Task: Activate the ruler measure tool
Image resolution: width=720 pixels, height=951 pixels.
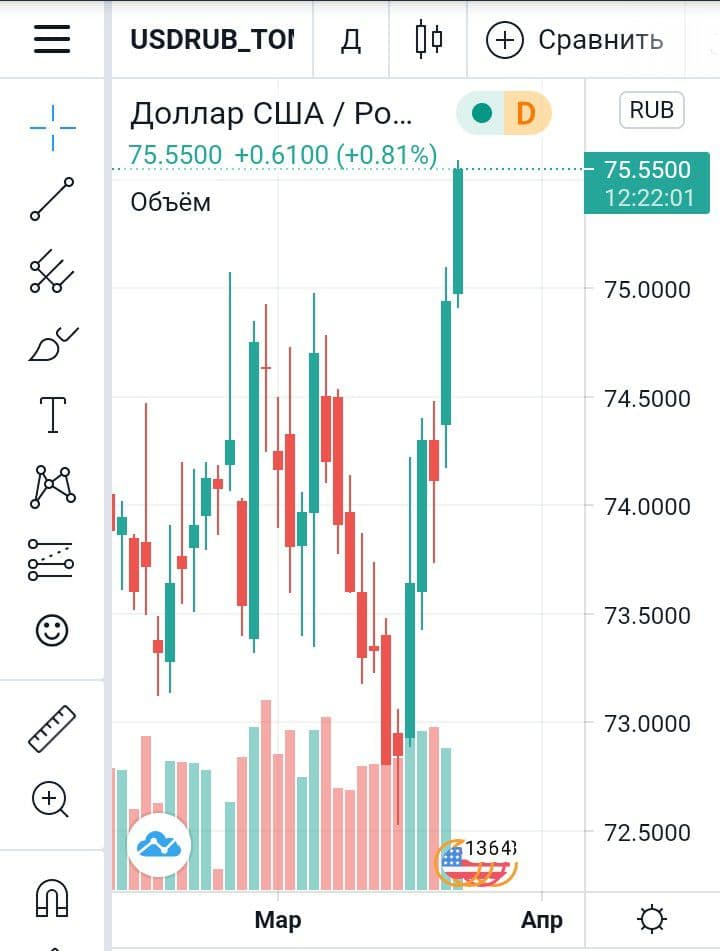Action: pyautogui.click(x=52, y=728)
